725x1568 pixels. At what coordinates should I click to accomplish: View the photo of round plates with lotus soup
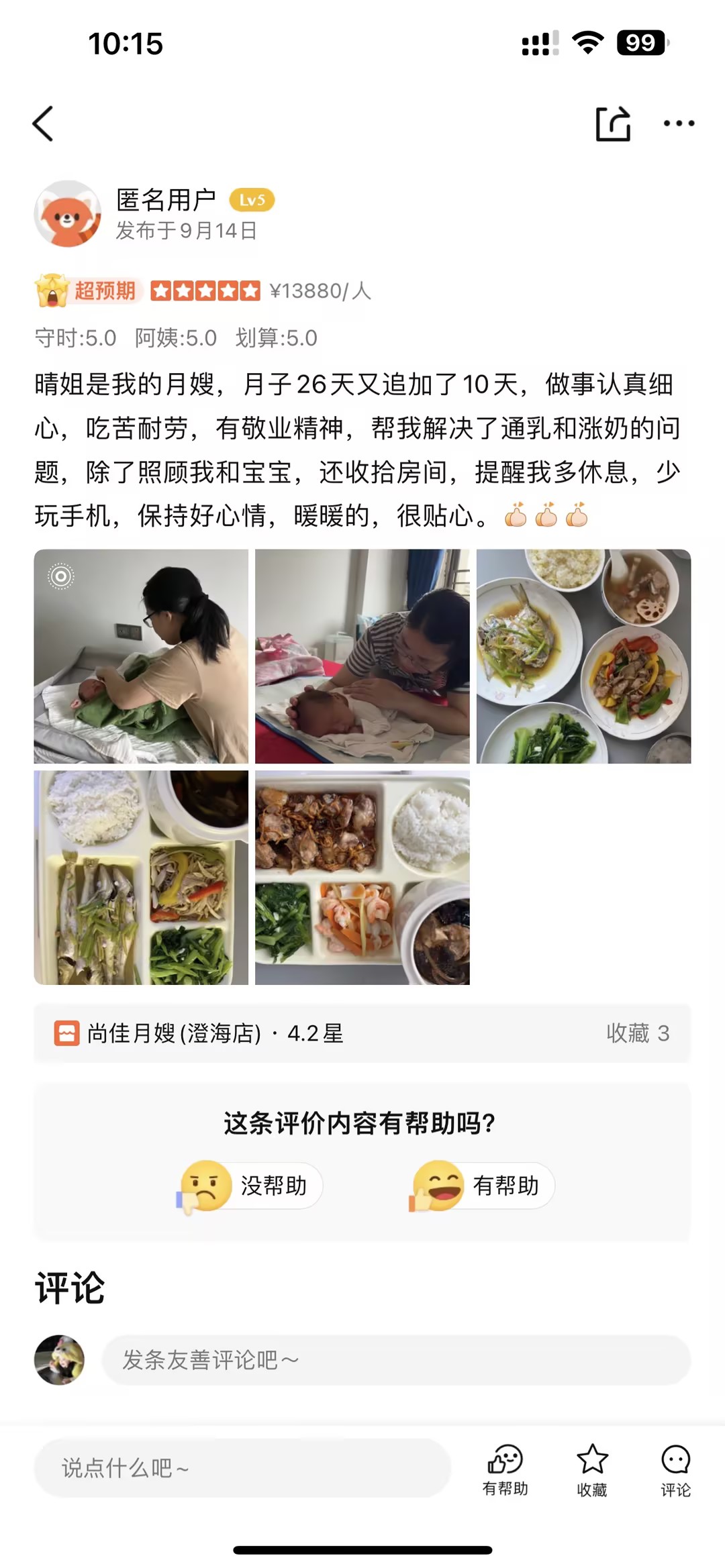(x=583, y=656)
